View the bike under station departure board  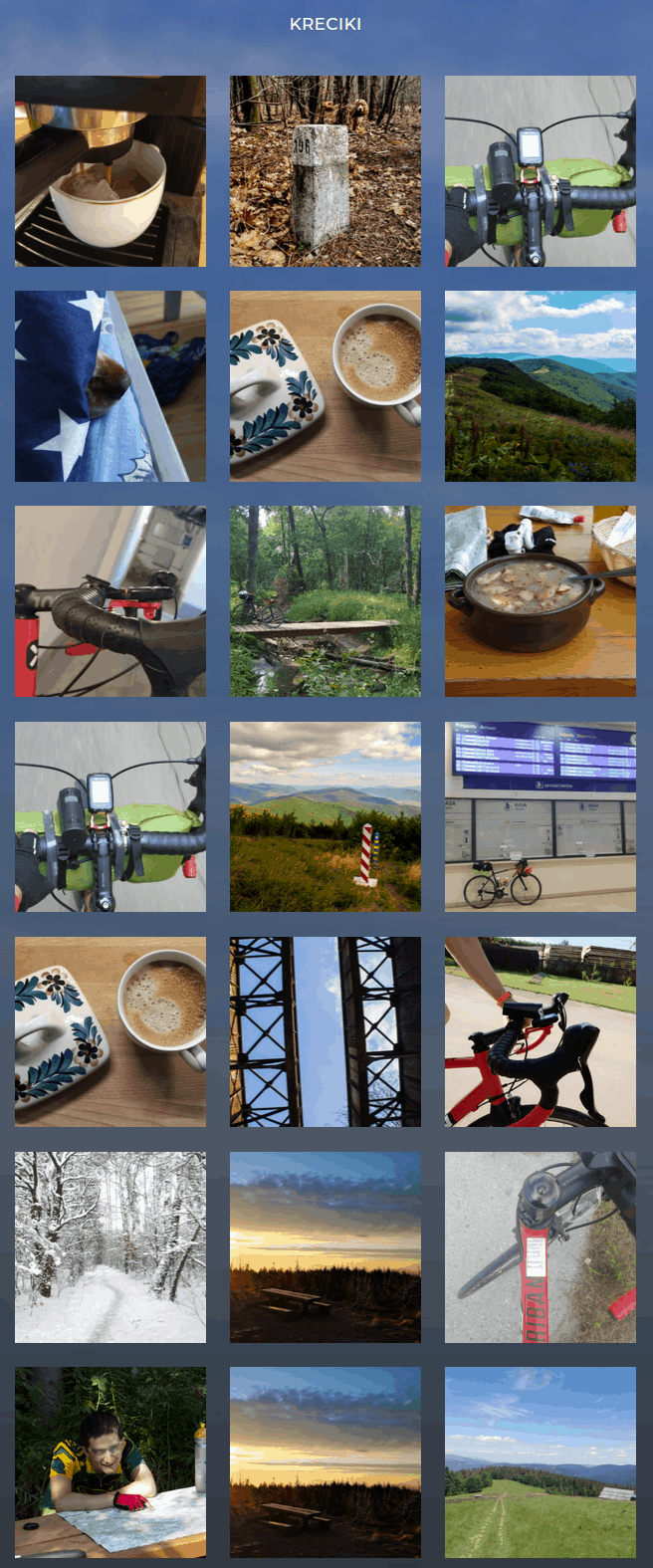pyautogui.click(x=541, y=816)
